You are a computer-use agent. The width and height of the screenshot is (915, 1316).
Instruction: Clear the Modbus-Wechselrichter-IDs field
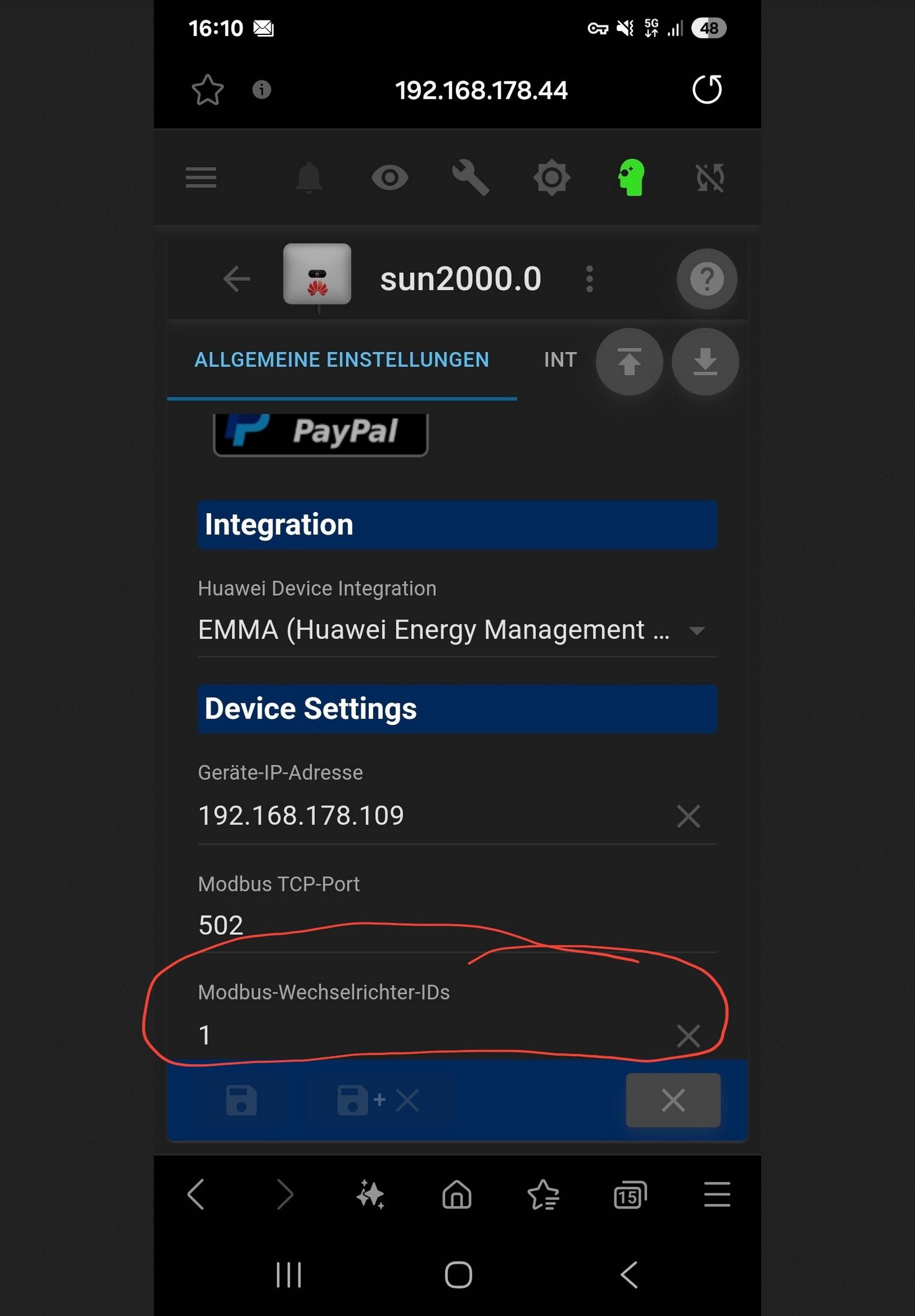(x=688, y=1036)
